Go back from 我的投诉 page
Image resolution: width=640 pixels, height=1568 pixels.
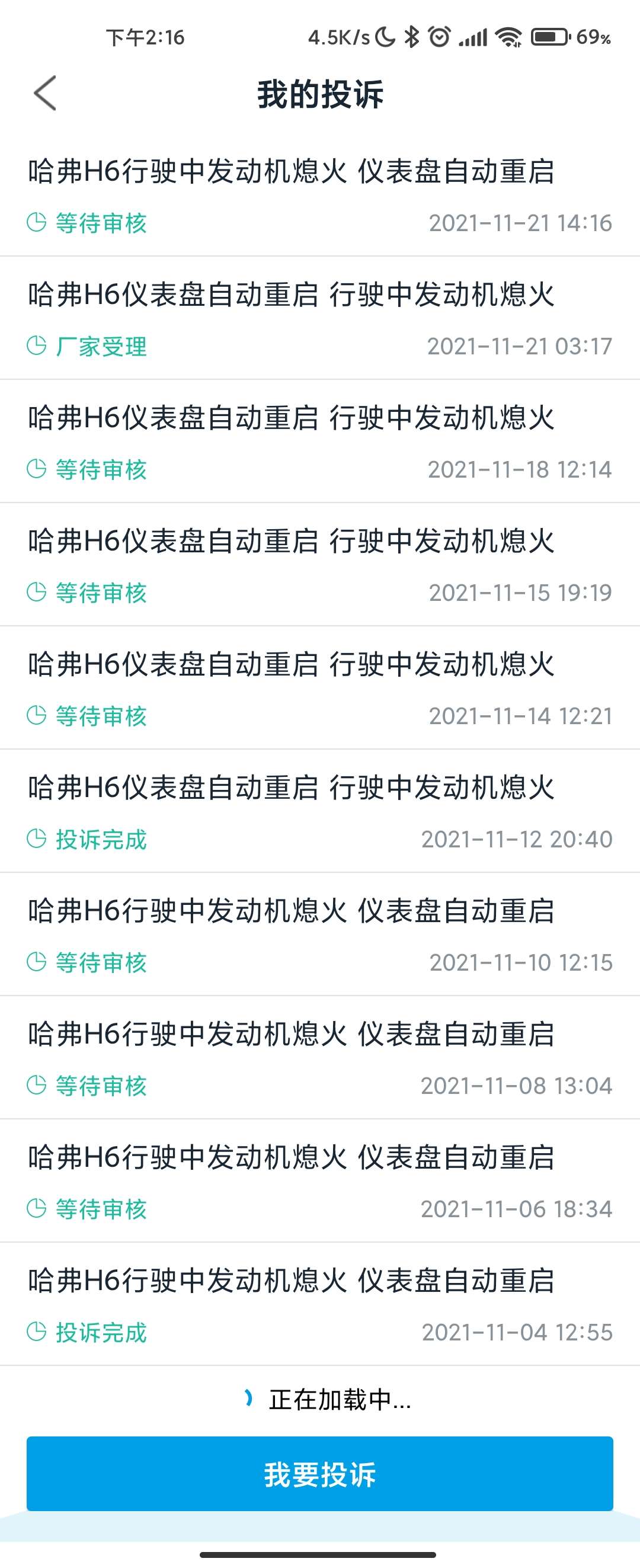tap(45, 93)
